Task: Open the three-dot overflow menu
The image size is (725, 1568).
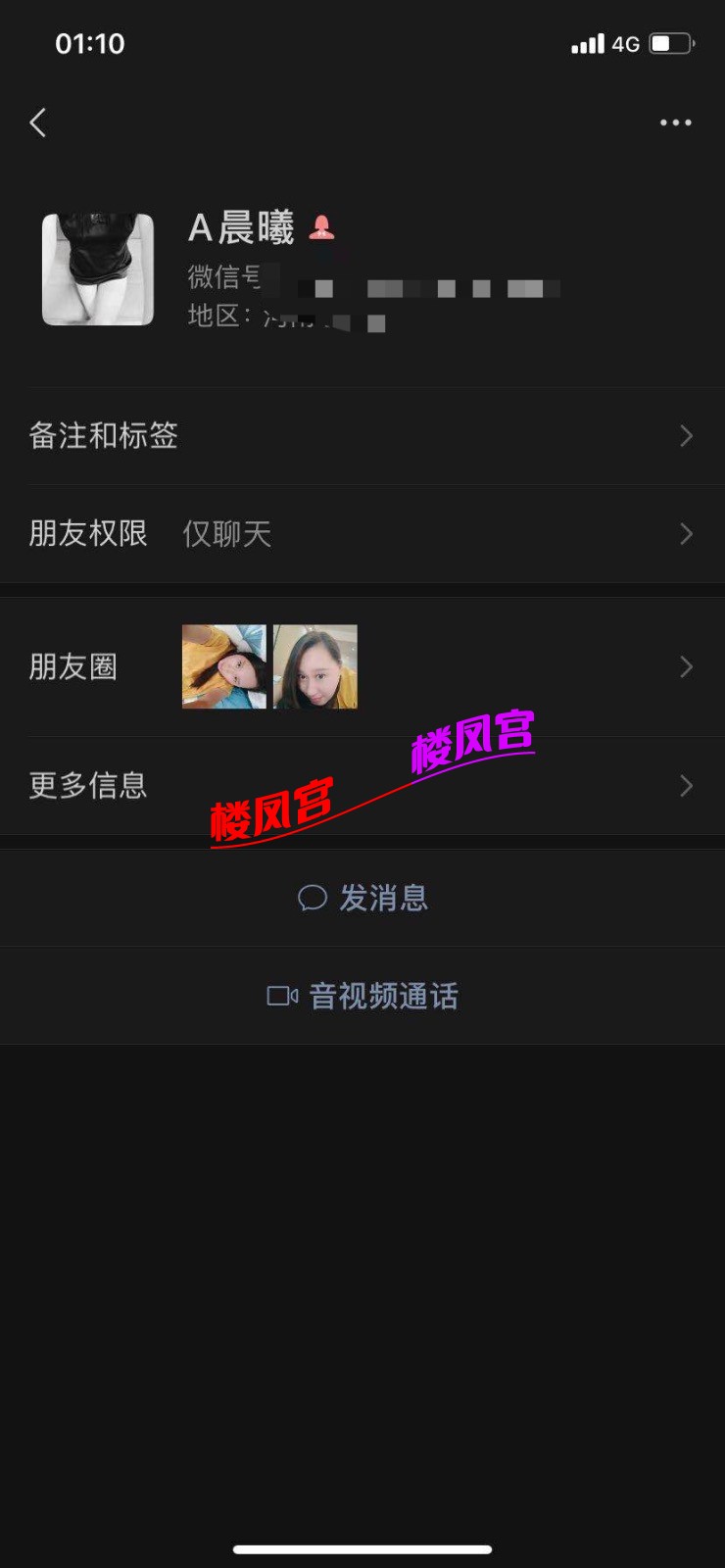Action: [675, 122]
